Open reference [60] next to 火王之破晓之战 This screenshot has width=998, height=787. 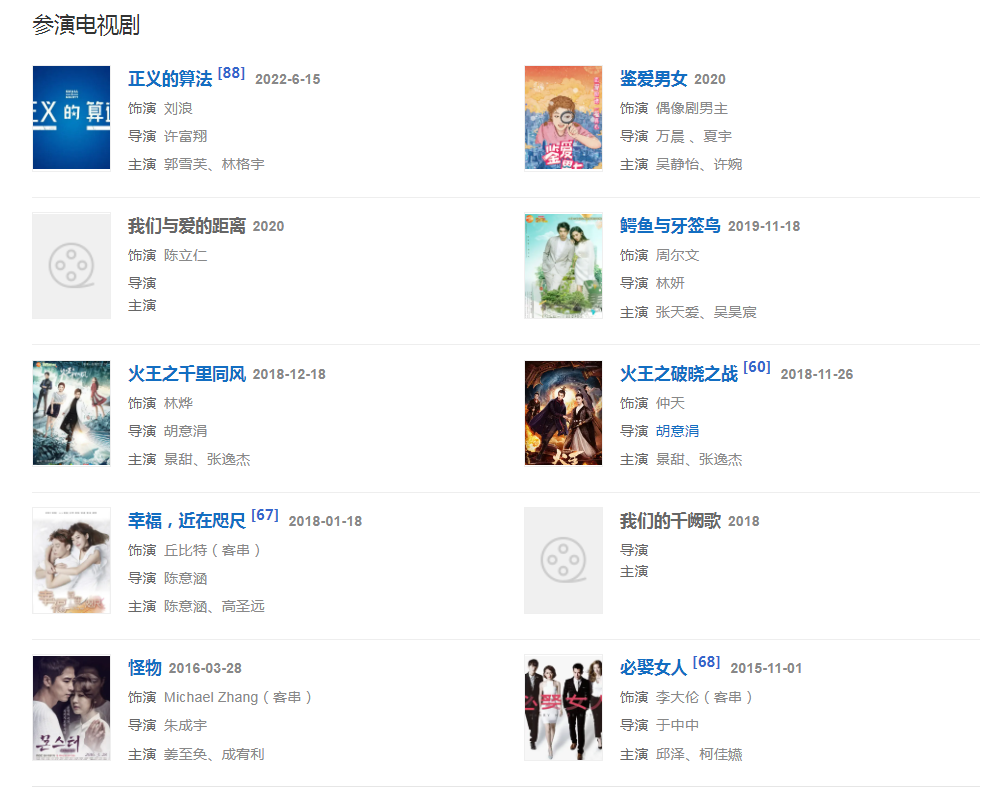pyautogui.click(x=757, y=367)
